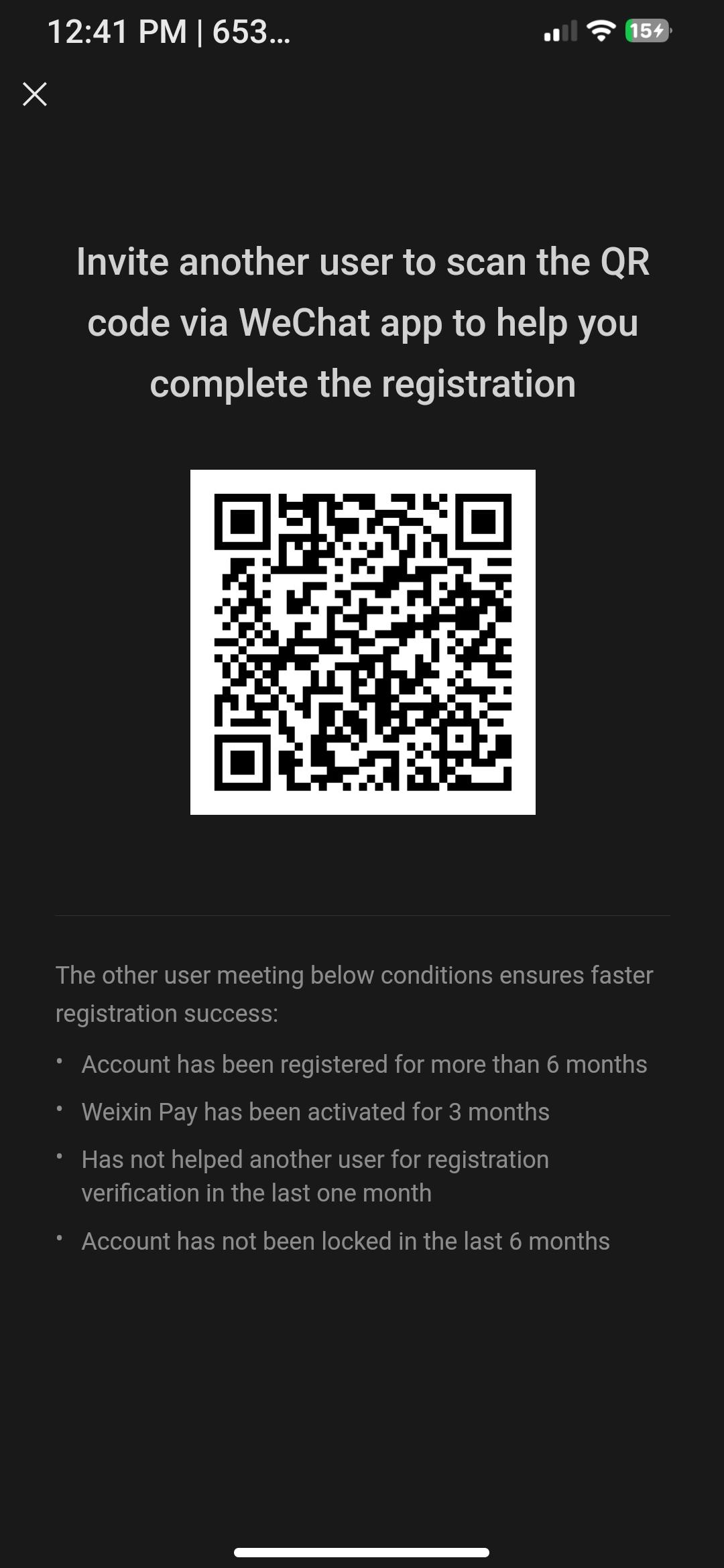Close the registration QR code screen
This screenshot has width=724, height=1568.
coord(35,94)
